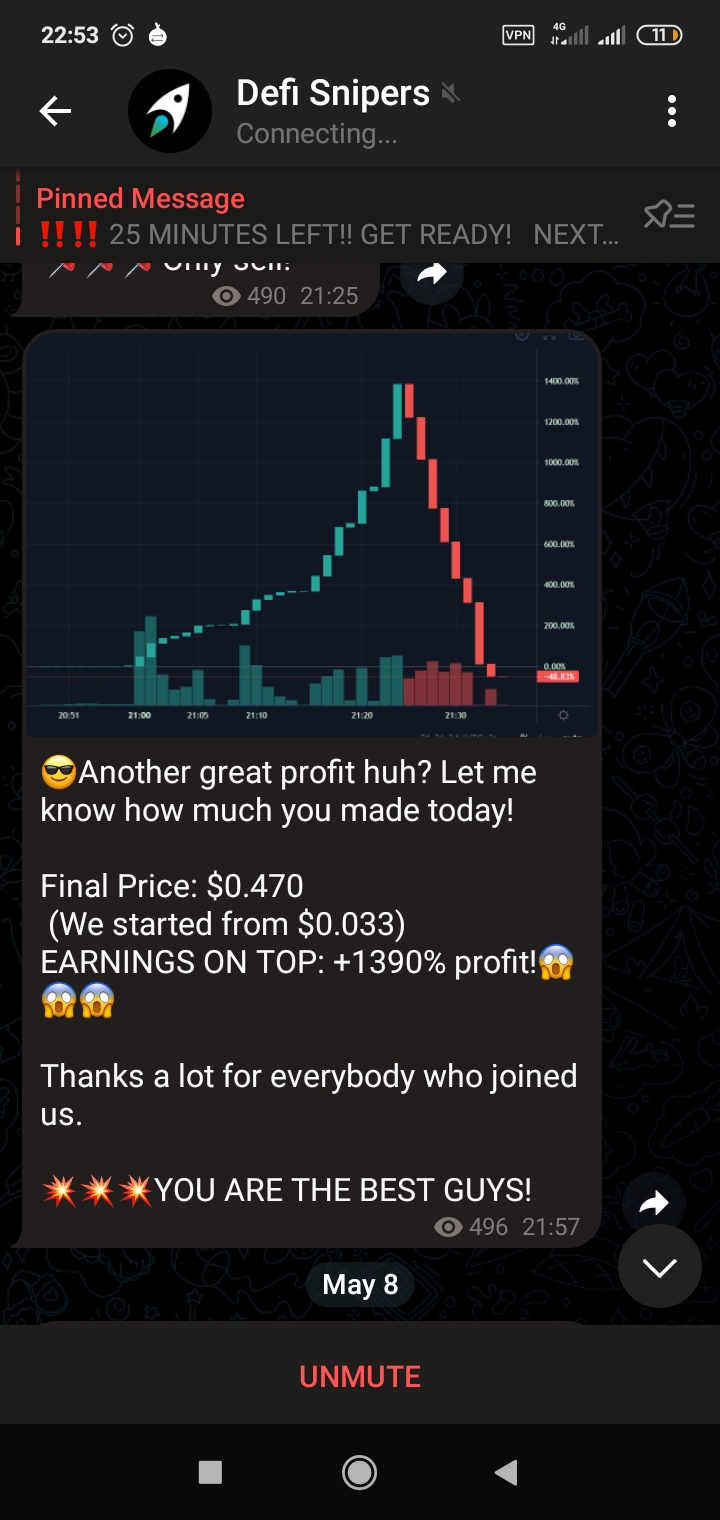This screenshot has height=1520, width=720.
Task: Forward the 'YOU ARE THE BEST GUYS' message
Action: (655, 1203)
